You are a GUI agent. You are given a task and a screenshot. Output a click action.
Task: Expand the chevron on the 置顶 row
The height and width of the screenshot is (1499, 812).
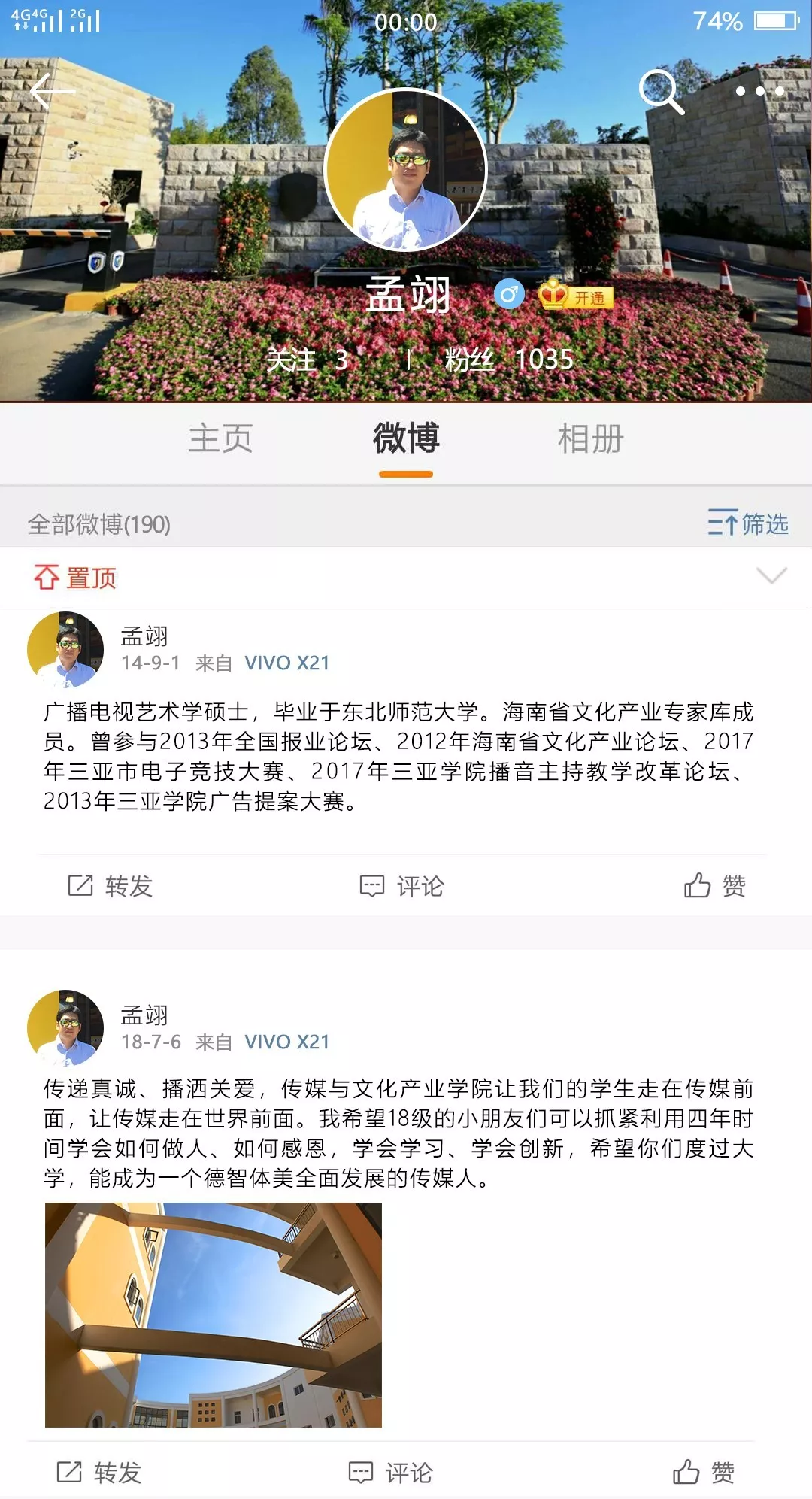tap(771, 576)
